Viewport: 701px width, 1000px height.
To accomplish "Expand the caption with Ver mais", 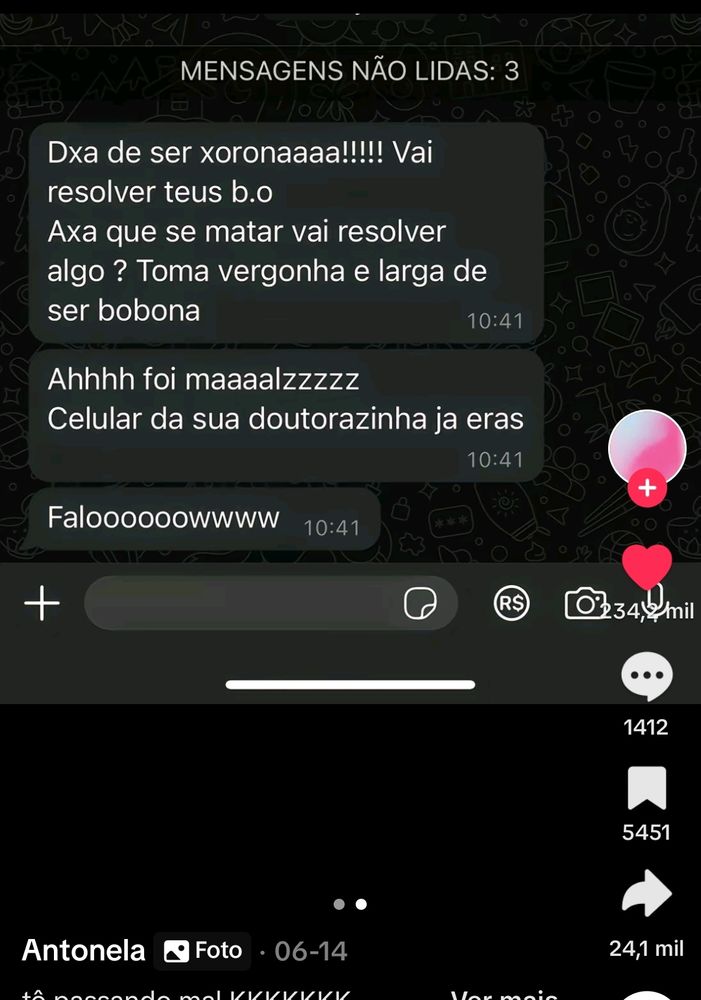I will point(504,994).
